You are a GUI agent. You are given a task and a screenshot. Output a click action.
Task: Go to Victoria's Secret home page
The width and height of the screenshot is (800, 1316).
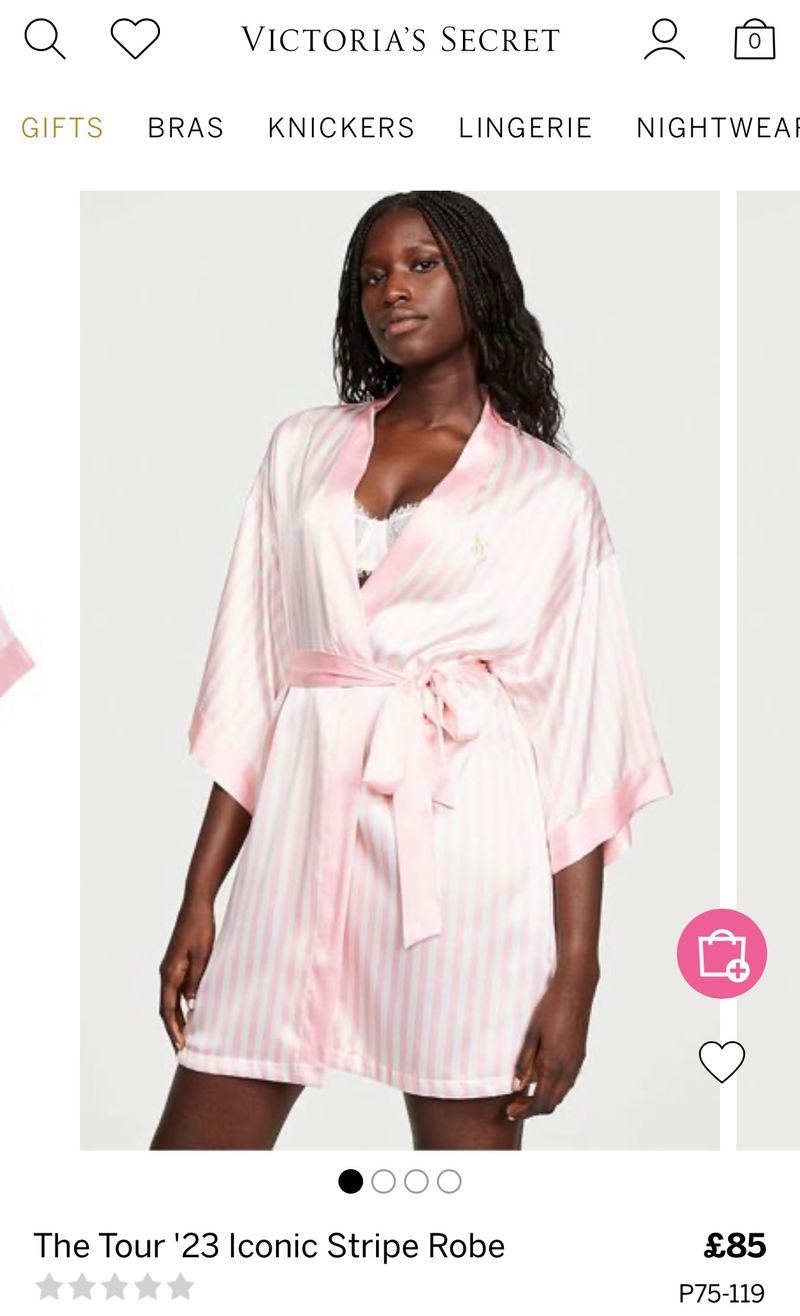pos(400,40)
